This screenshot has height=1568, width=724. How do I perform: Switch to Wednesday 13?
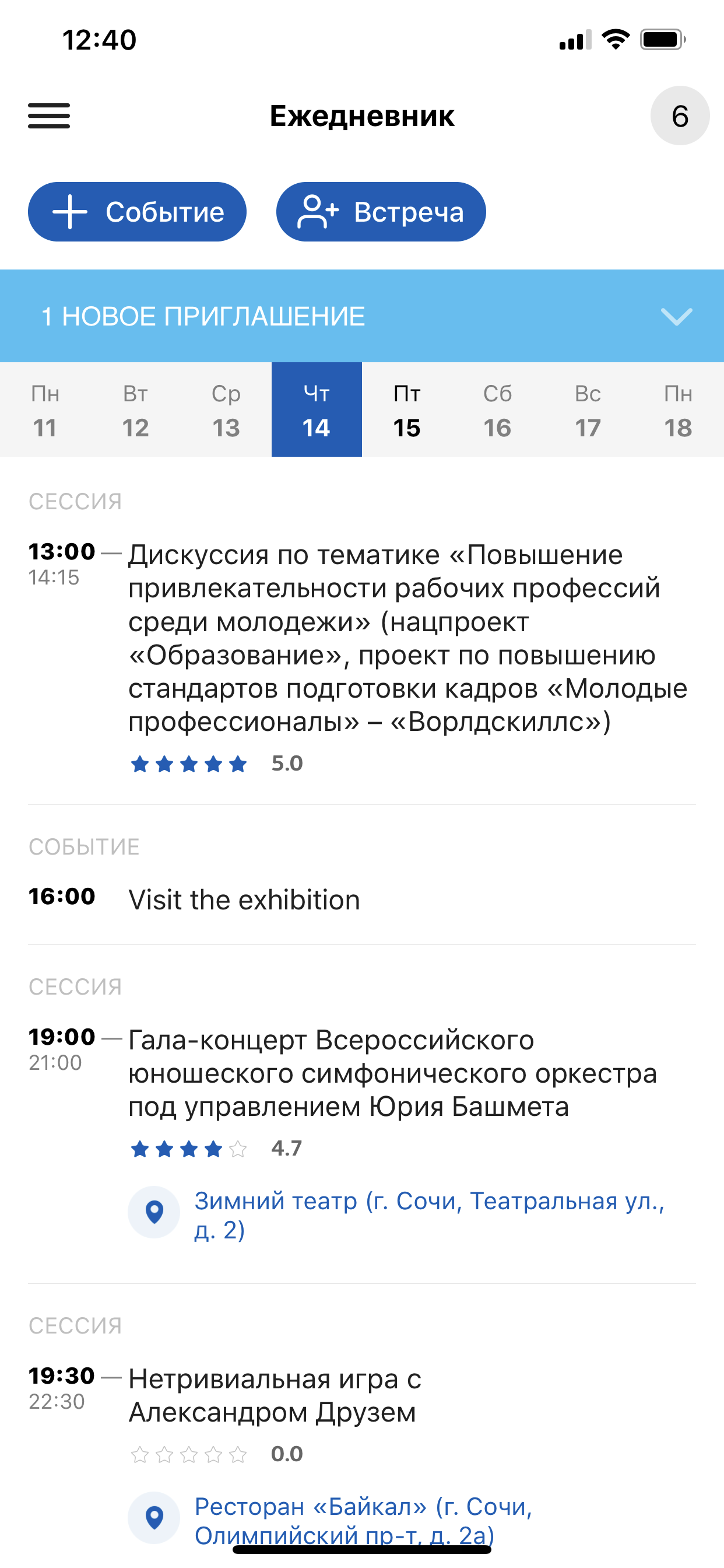pyautogui.click(x=226, y=409)
